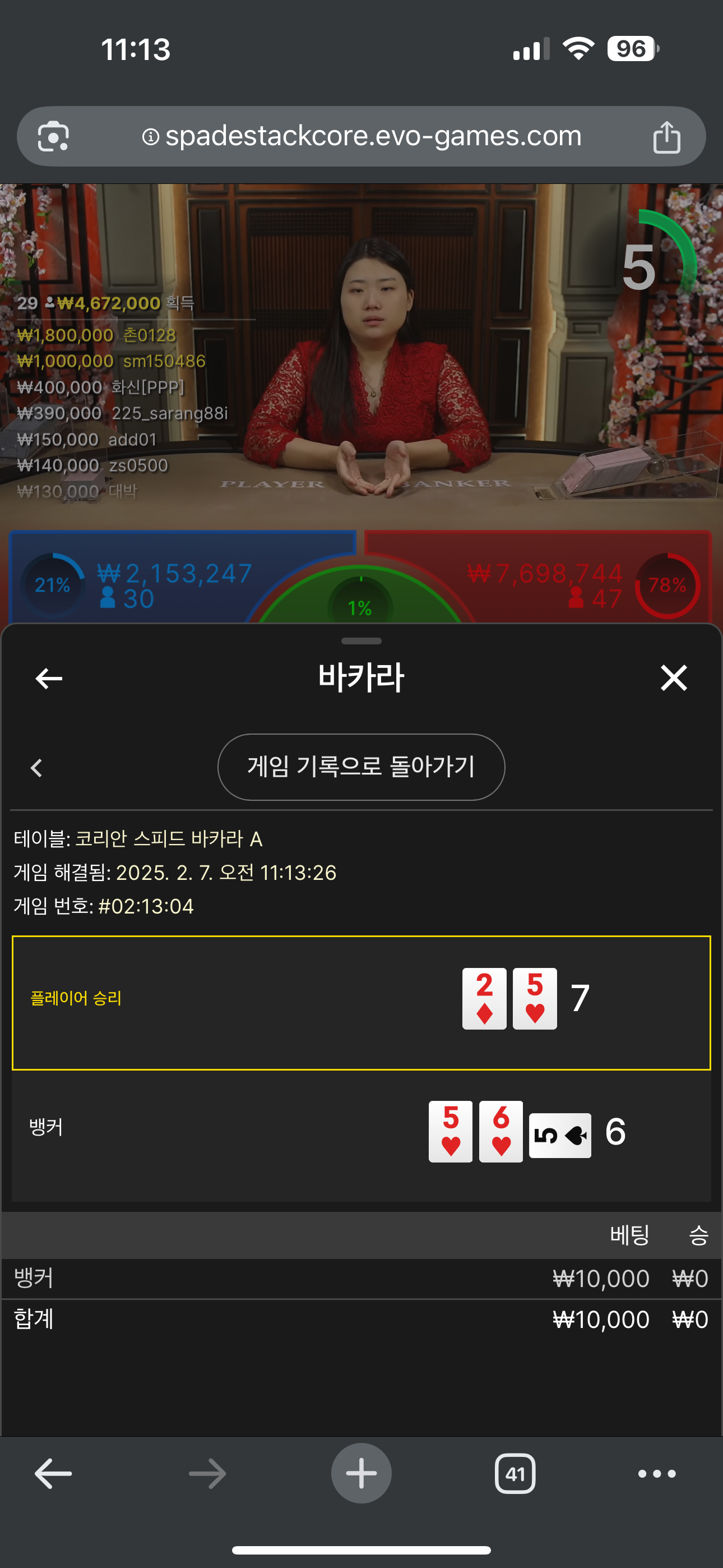Tap 게임 기록으로 돌아가기 button
Viewport: 723px width, 1568px height.
click(361, 767)
